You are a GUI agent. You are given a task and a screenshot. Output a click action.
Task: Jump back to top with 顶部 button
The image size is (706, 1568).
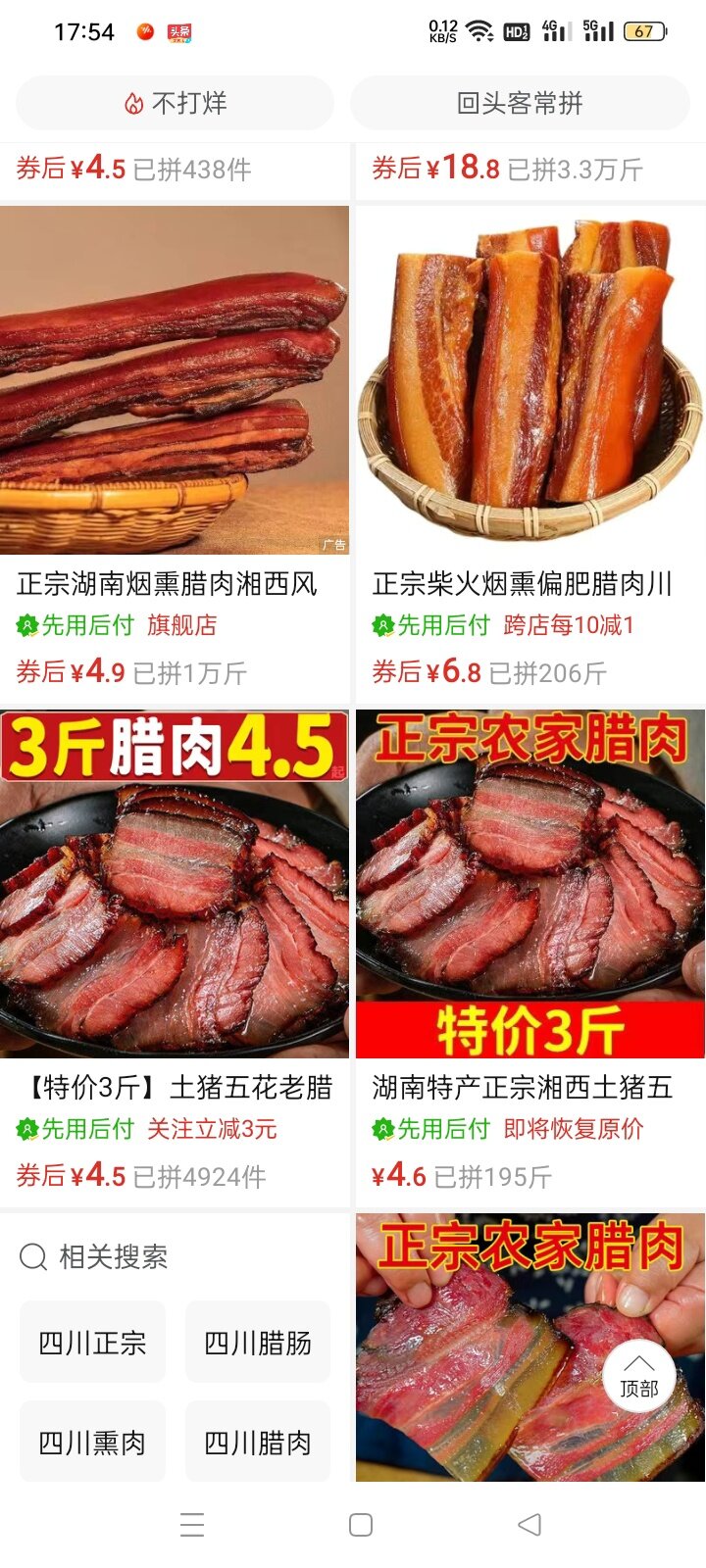click(x=638, y=1375)
